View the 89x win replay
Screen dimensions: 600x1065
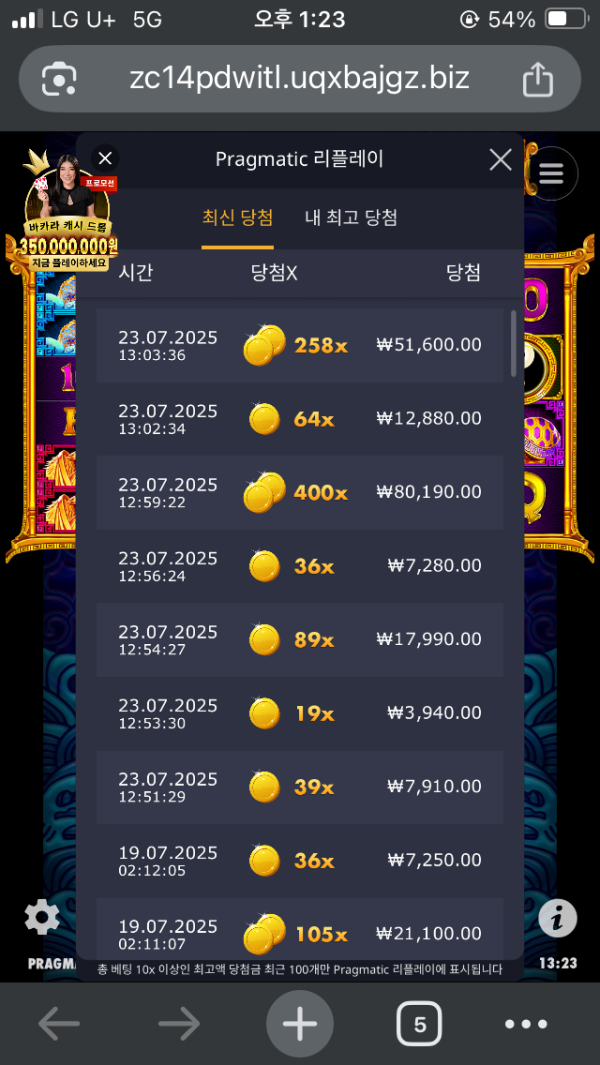[300, 640]
